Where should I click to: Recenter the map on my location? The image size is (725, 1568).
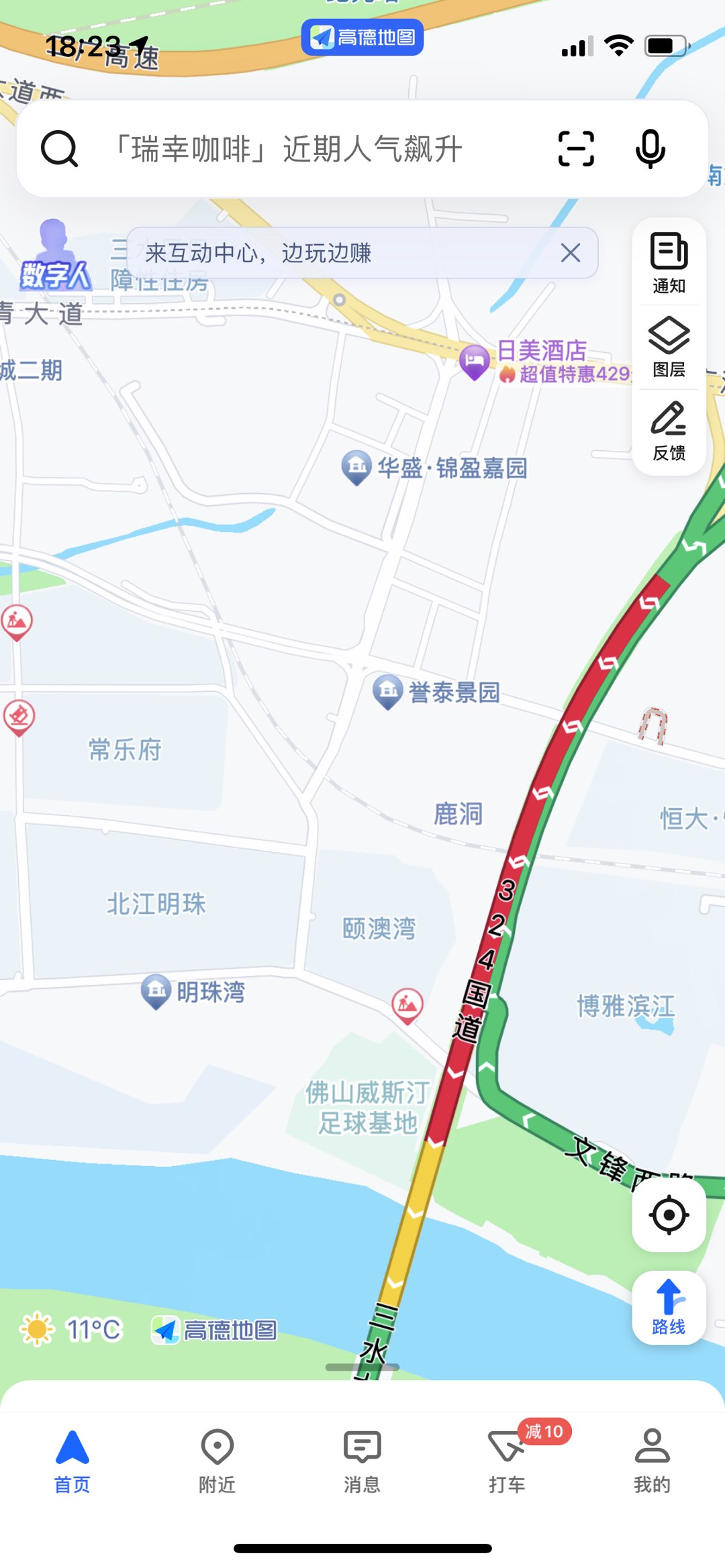(669, 1214)
